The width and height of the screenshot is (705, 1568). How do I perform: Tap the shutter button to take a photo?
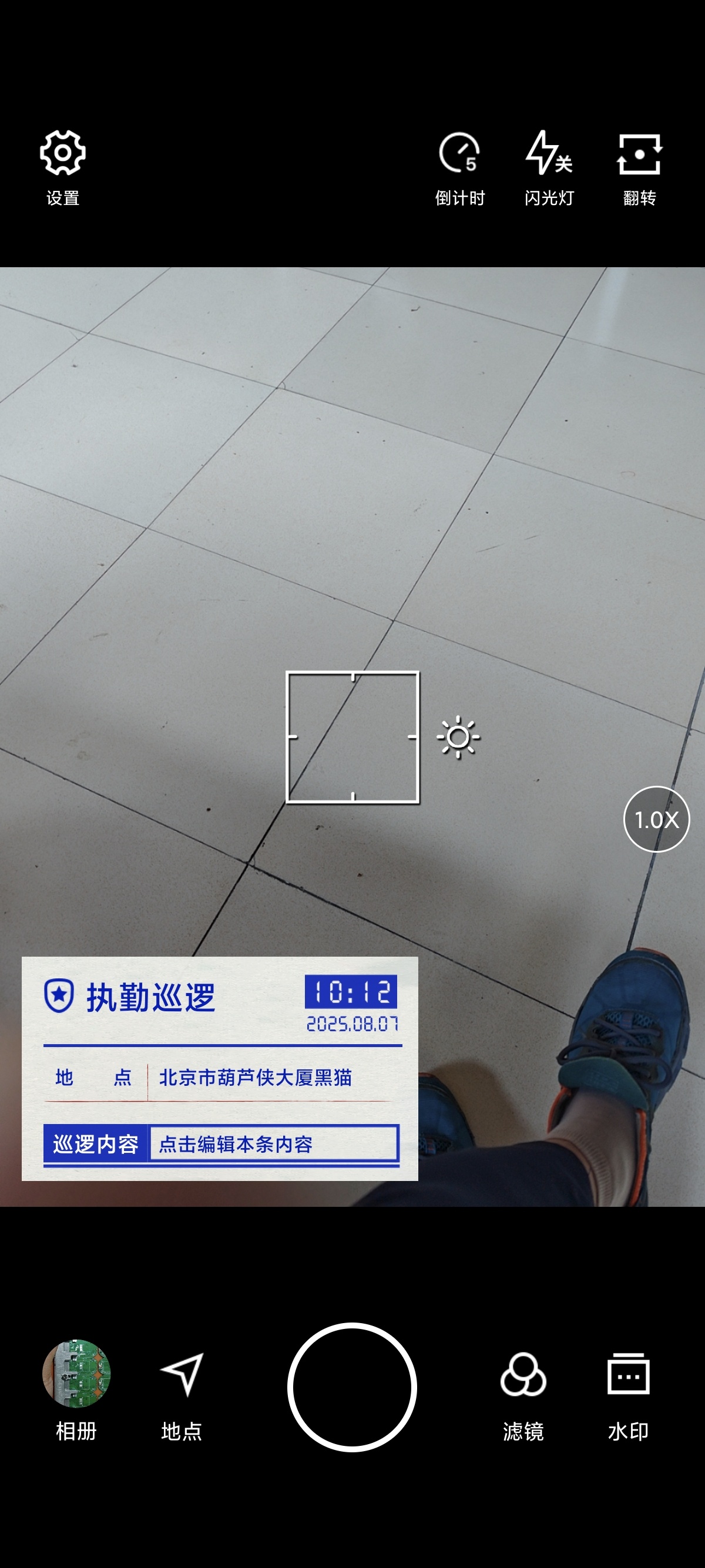(352, 1387)
